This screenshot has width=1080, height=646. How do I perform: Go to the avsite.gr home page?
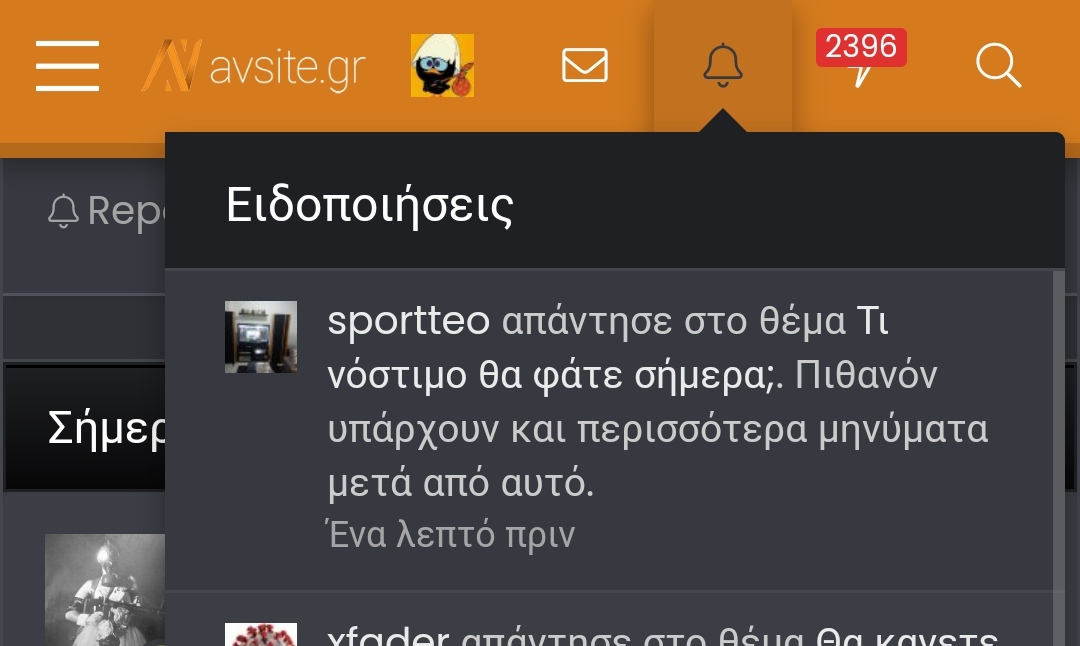coord(254,67)
